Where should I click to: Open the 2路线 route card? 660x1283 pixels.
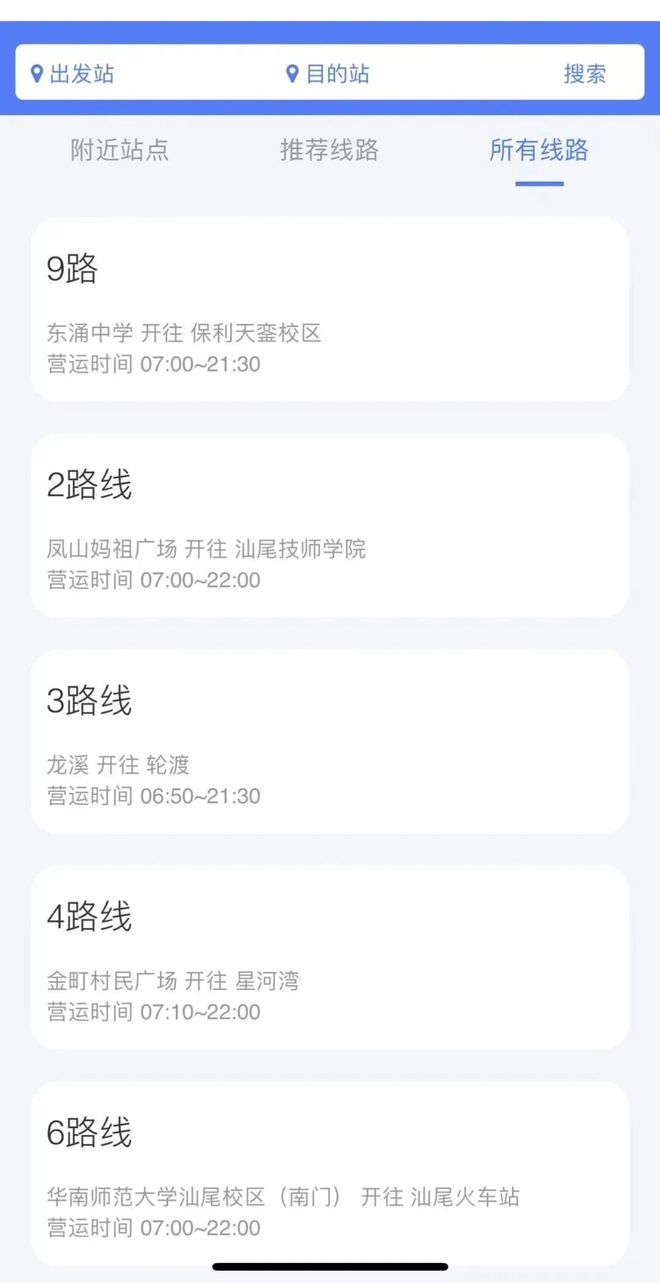330,526
